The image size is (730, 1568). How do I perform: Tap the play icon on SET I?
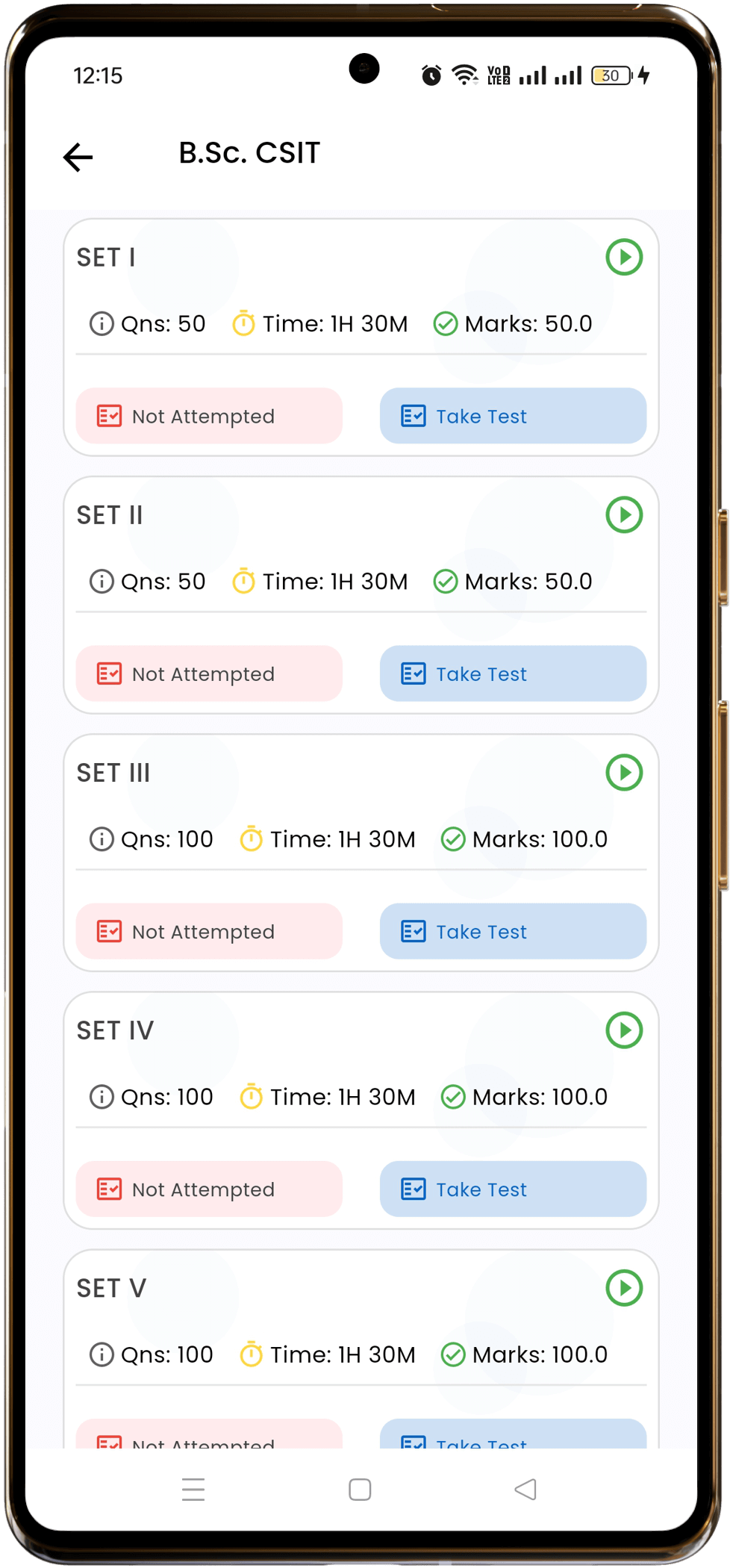pyautogui.click(x=624, y=257)
